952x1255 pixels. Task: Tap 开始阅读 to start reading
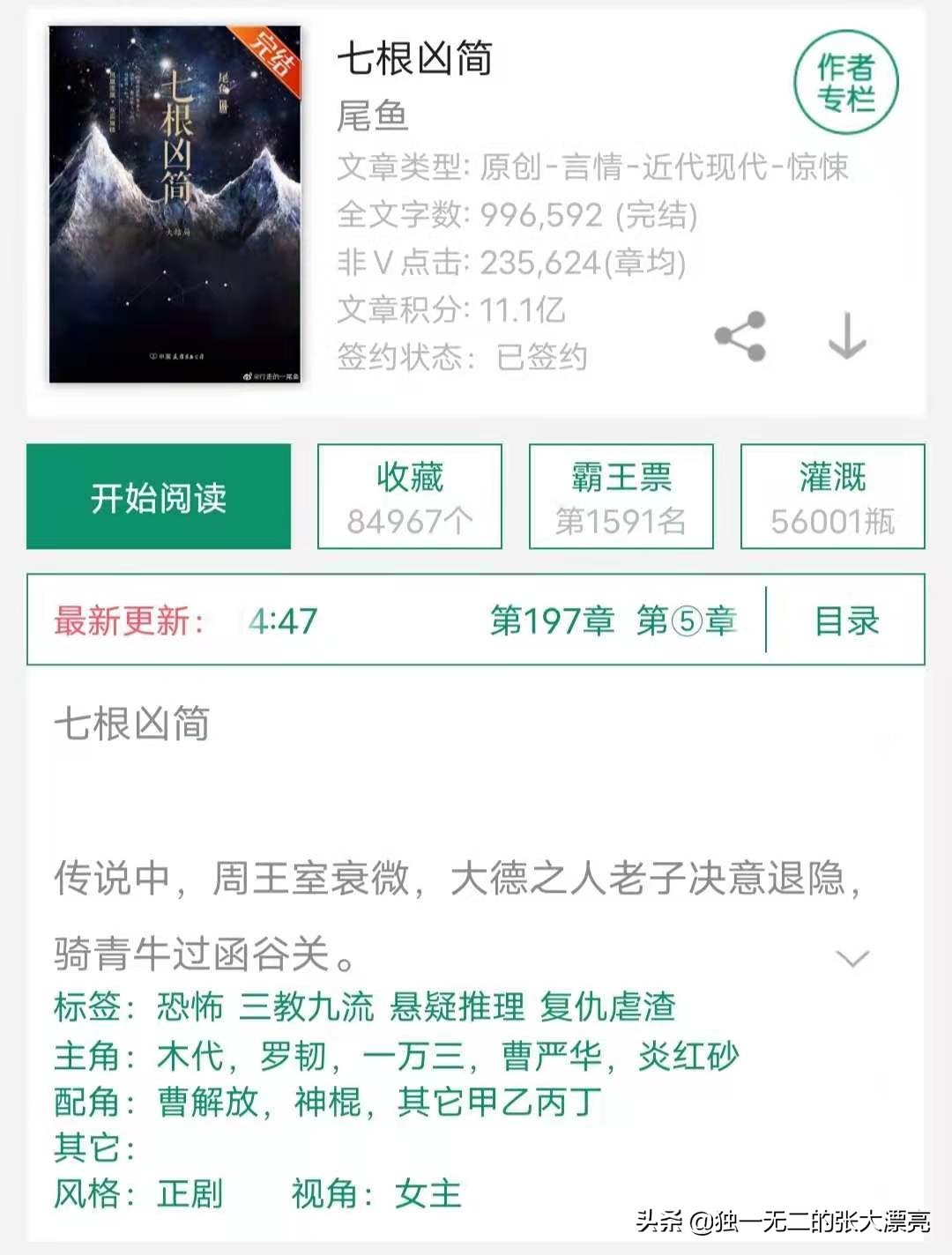click(159, 497)
